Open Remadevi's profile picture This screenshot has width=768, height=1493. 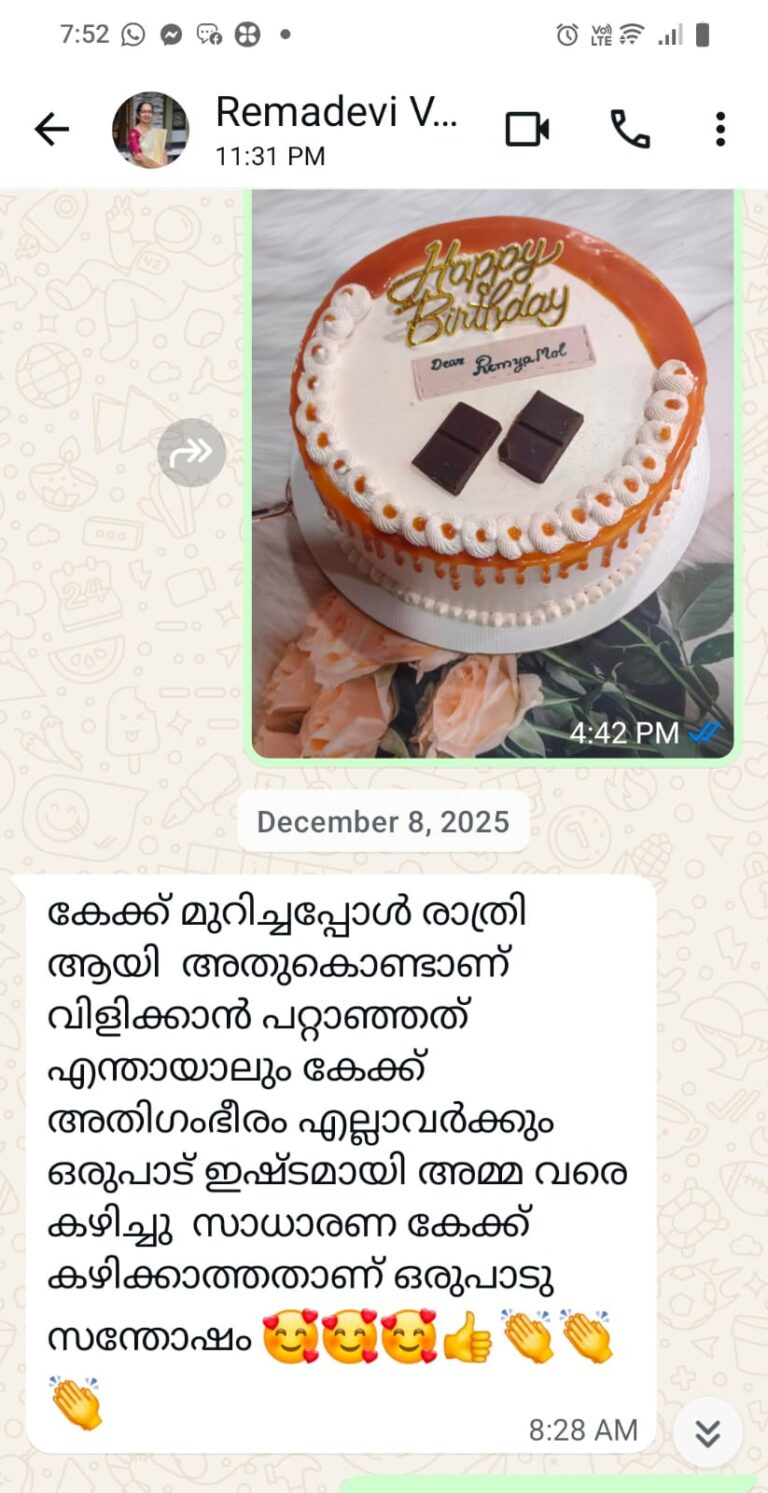[x=150, y=130]
